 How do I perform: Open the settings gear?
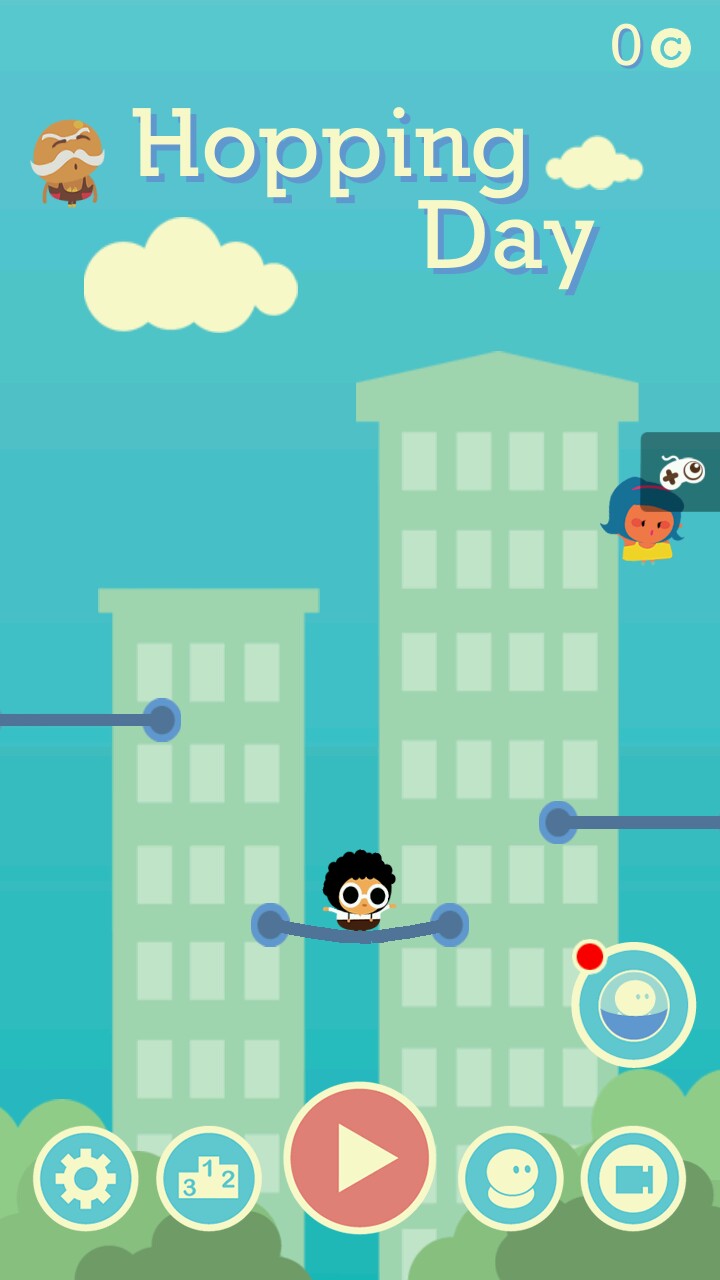click(86, 1179)
